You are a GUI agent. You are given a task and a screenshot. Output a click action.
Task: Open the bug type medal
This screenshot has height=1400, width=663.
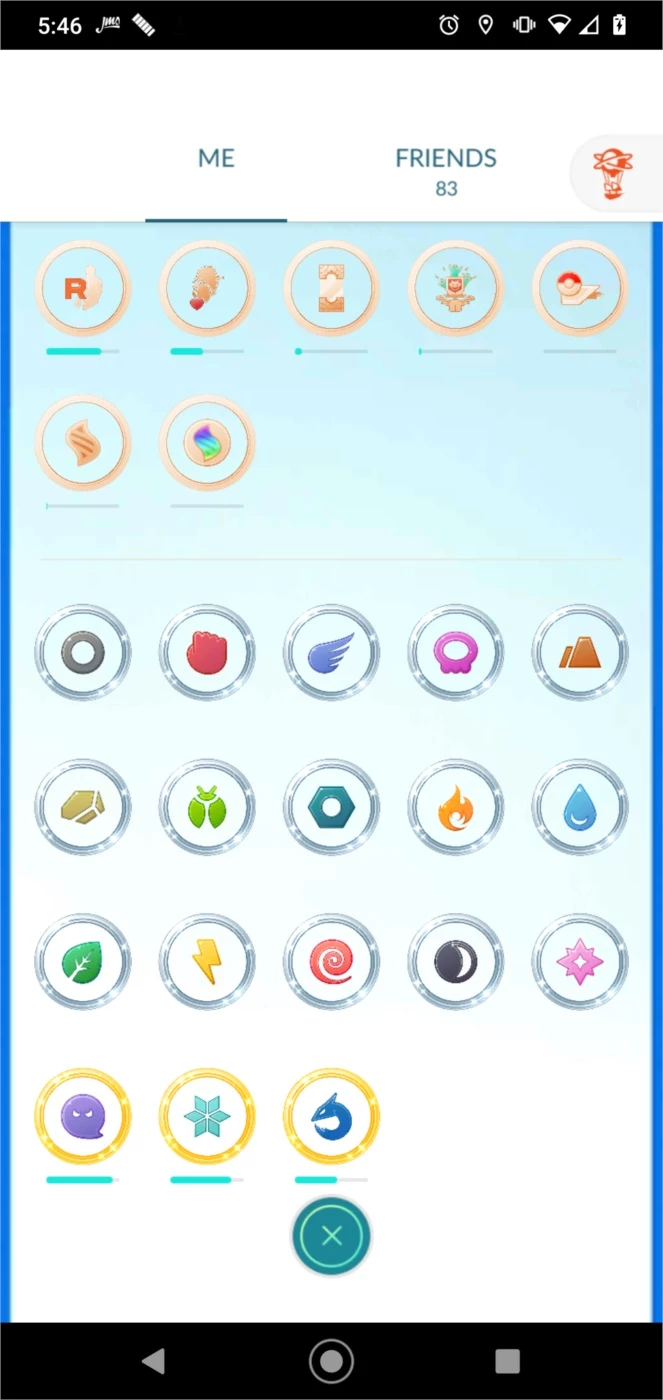point(207,808)
